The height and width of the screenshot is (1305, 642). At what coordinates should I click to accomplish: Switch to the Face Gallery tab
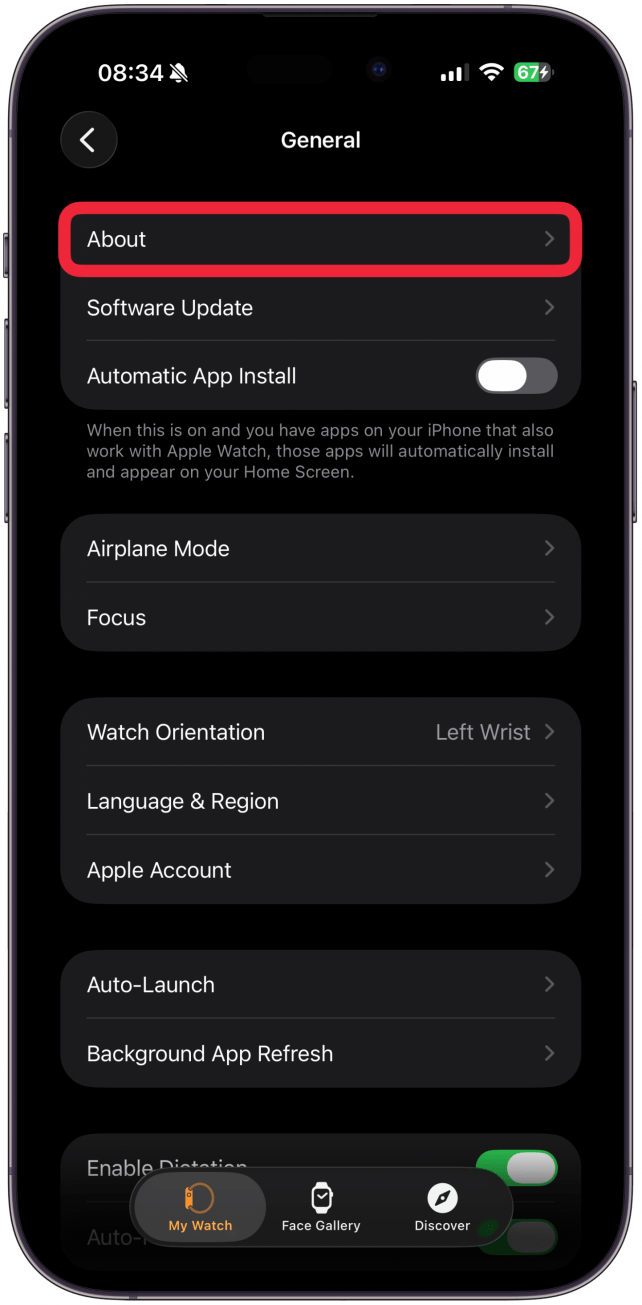point(321,1208)
